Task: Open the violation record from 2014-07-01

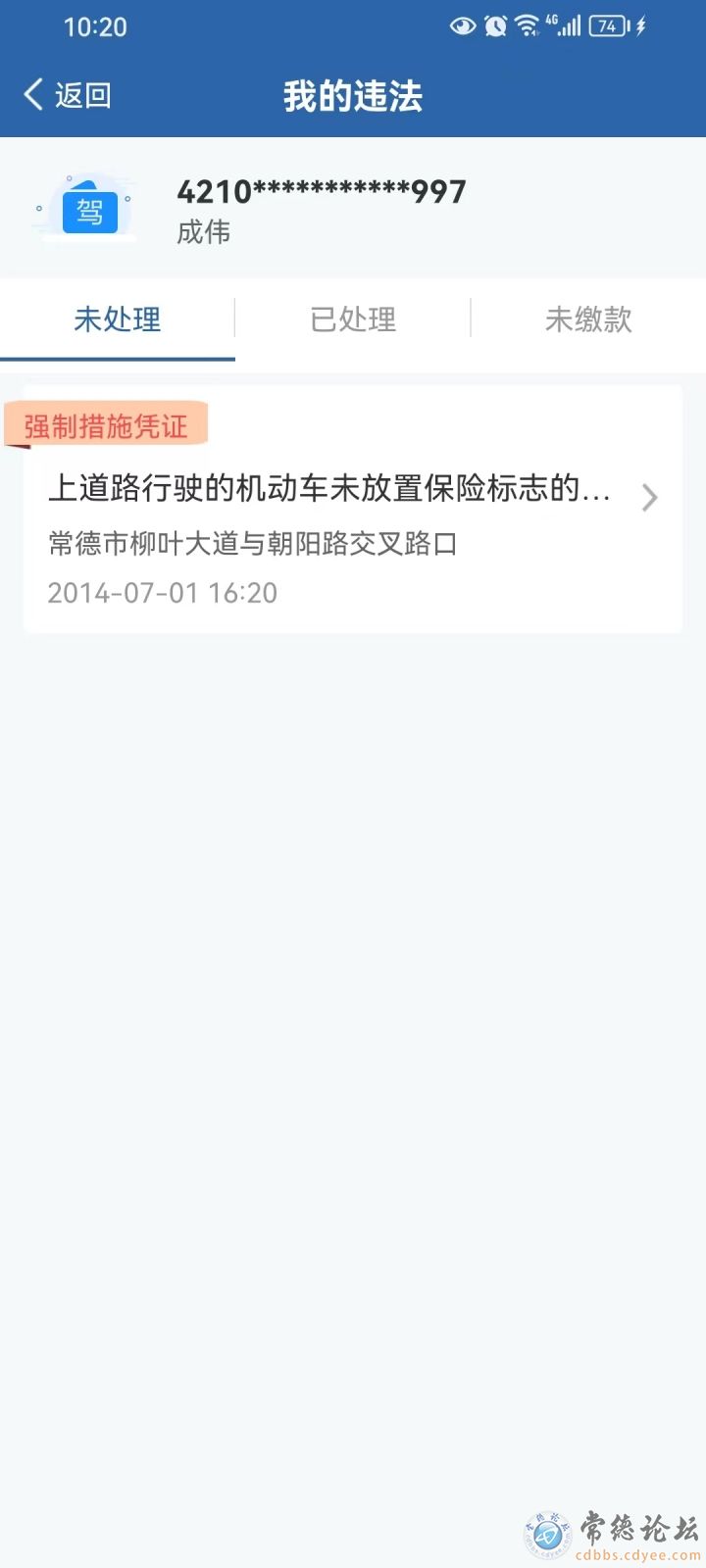Action: 353,510
